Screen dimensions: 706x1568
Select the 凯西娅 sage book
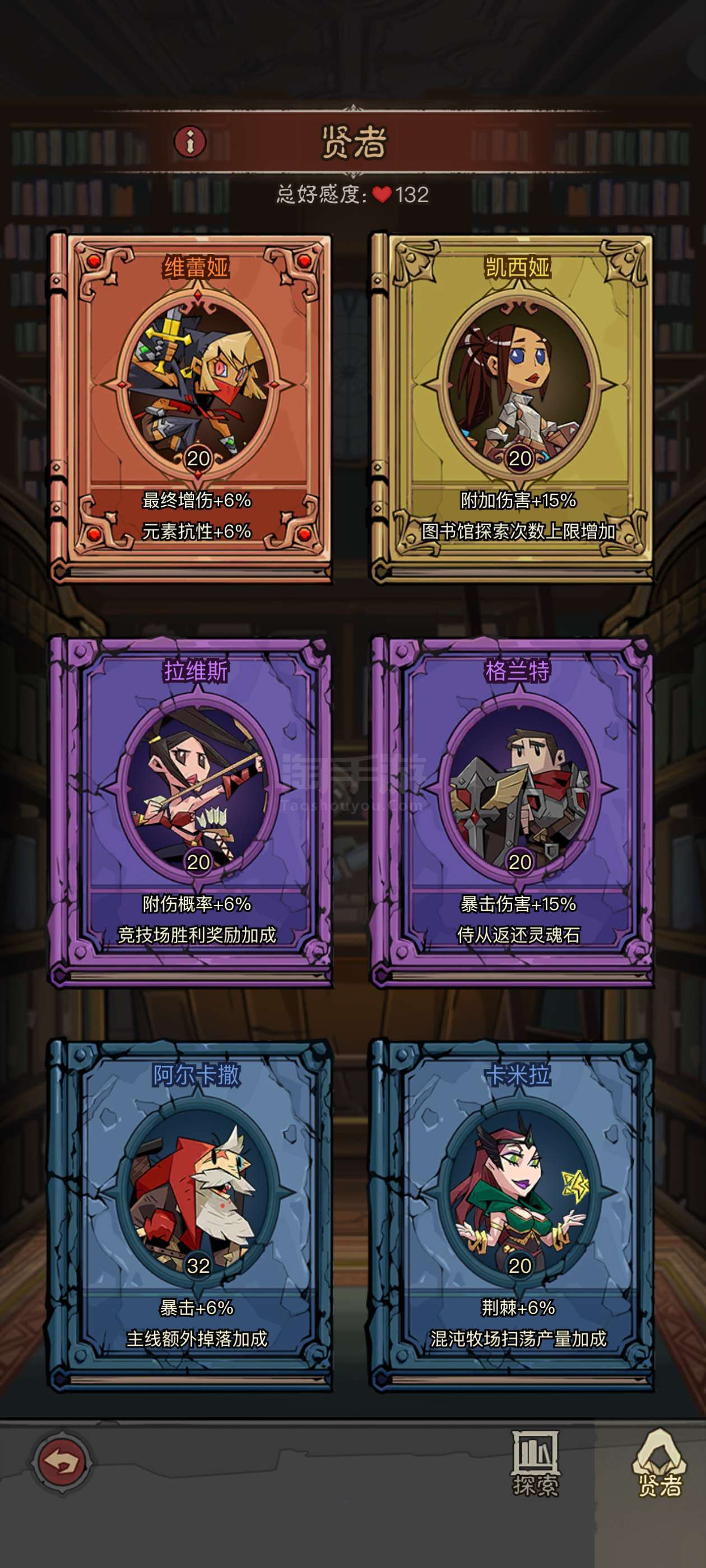point(512,407)
